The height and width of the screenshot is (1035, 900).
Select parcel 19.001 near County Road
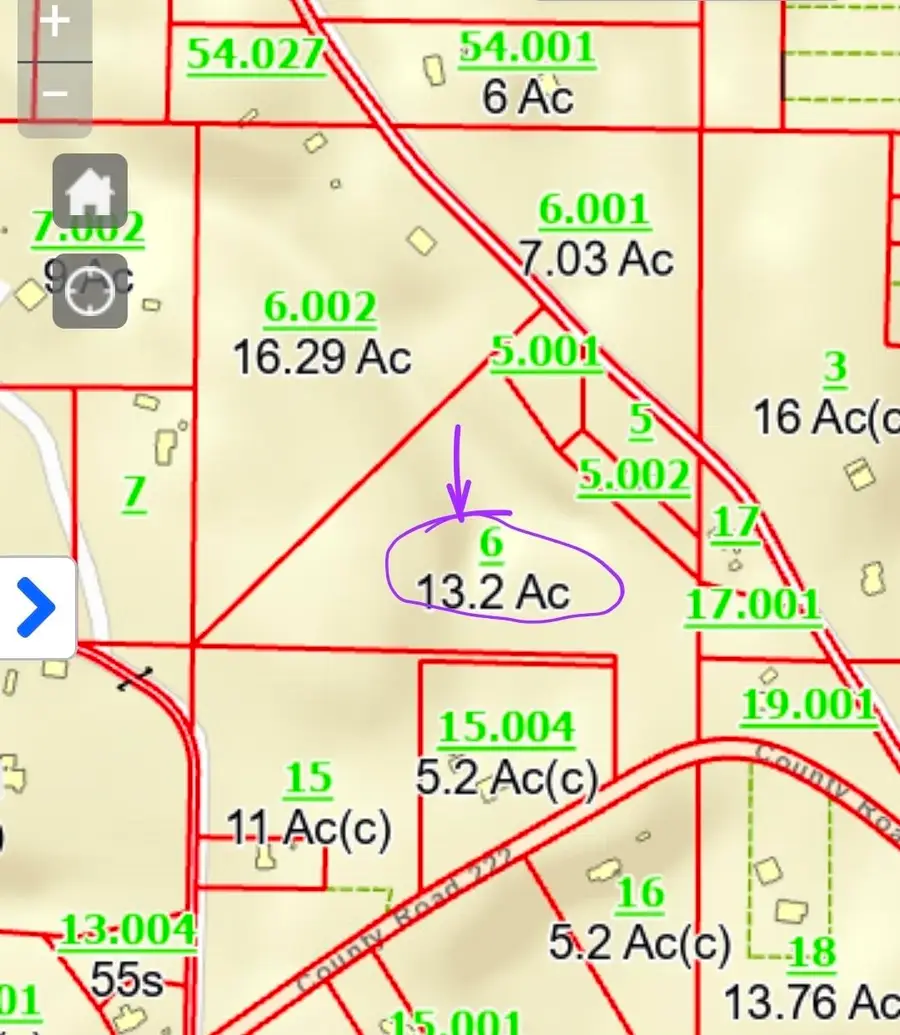pyautogui.click(x=809, y=707)
